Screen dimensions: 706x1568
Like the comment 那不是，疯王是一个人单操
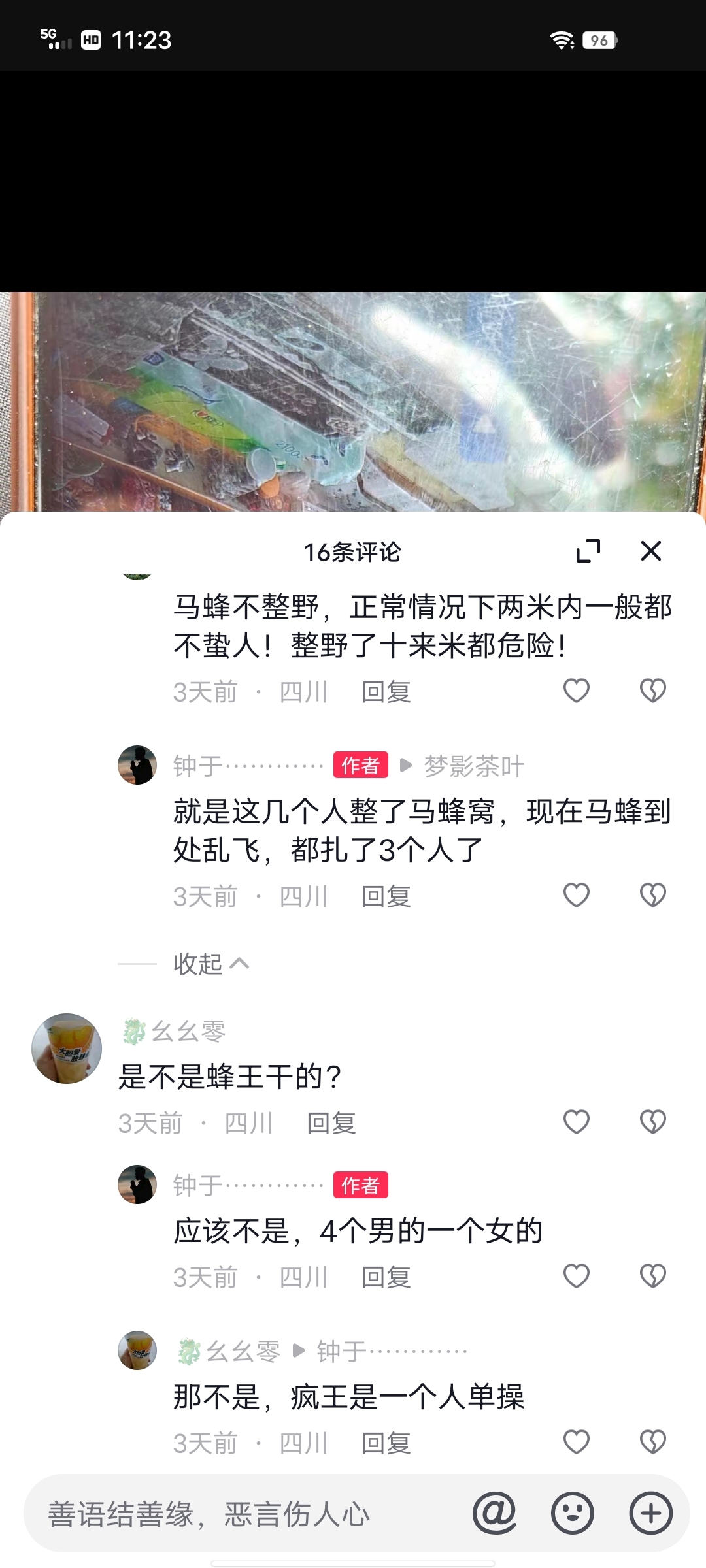(576, 1442)
